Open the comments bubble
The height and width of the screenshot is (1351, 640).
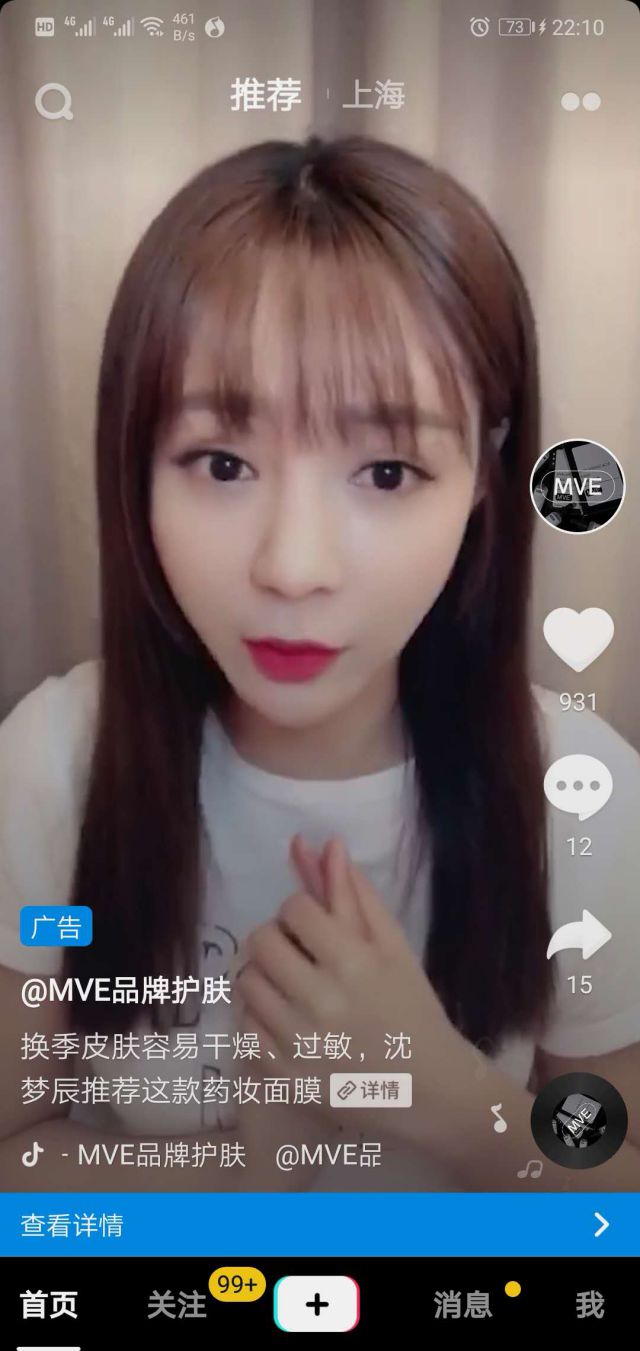[578, 788]
